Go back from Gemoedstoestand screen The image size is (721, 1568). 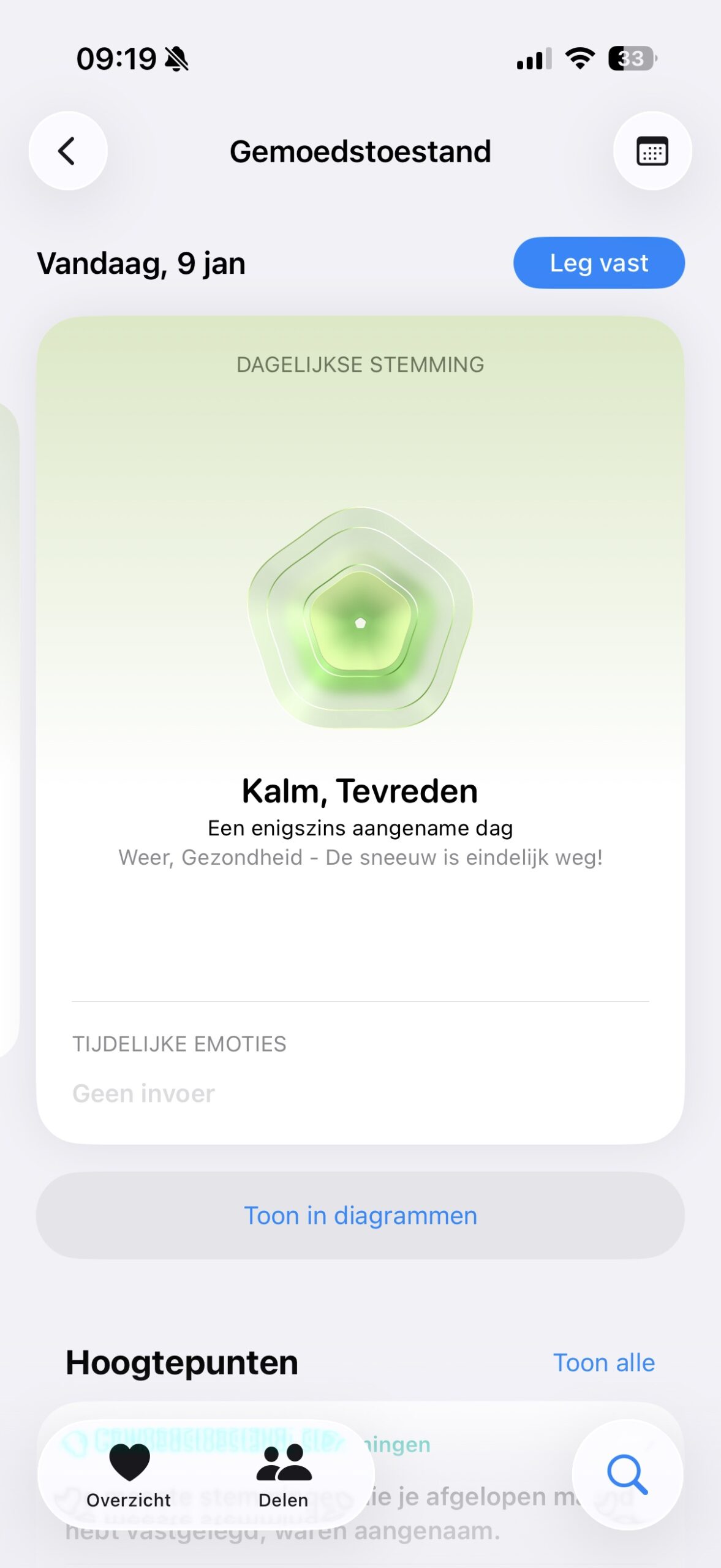pos(67,151)
